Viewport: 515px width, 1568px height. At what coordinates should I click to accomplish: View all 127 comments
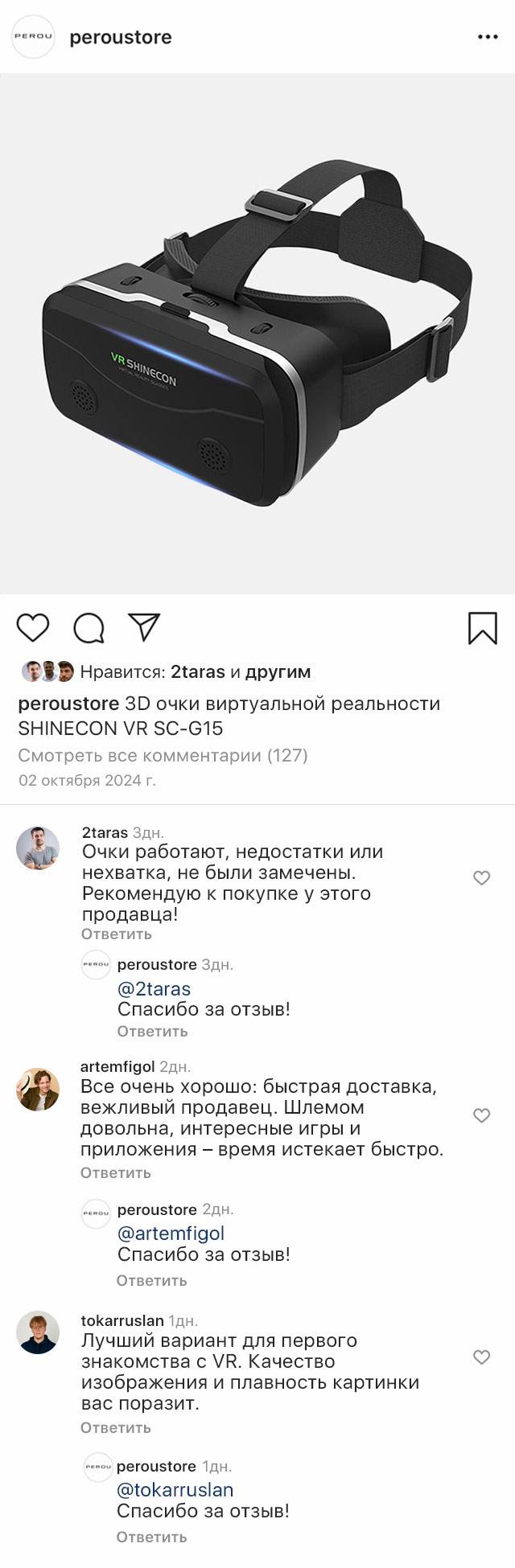163,755
